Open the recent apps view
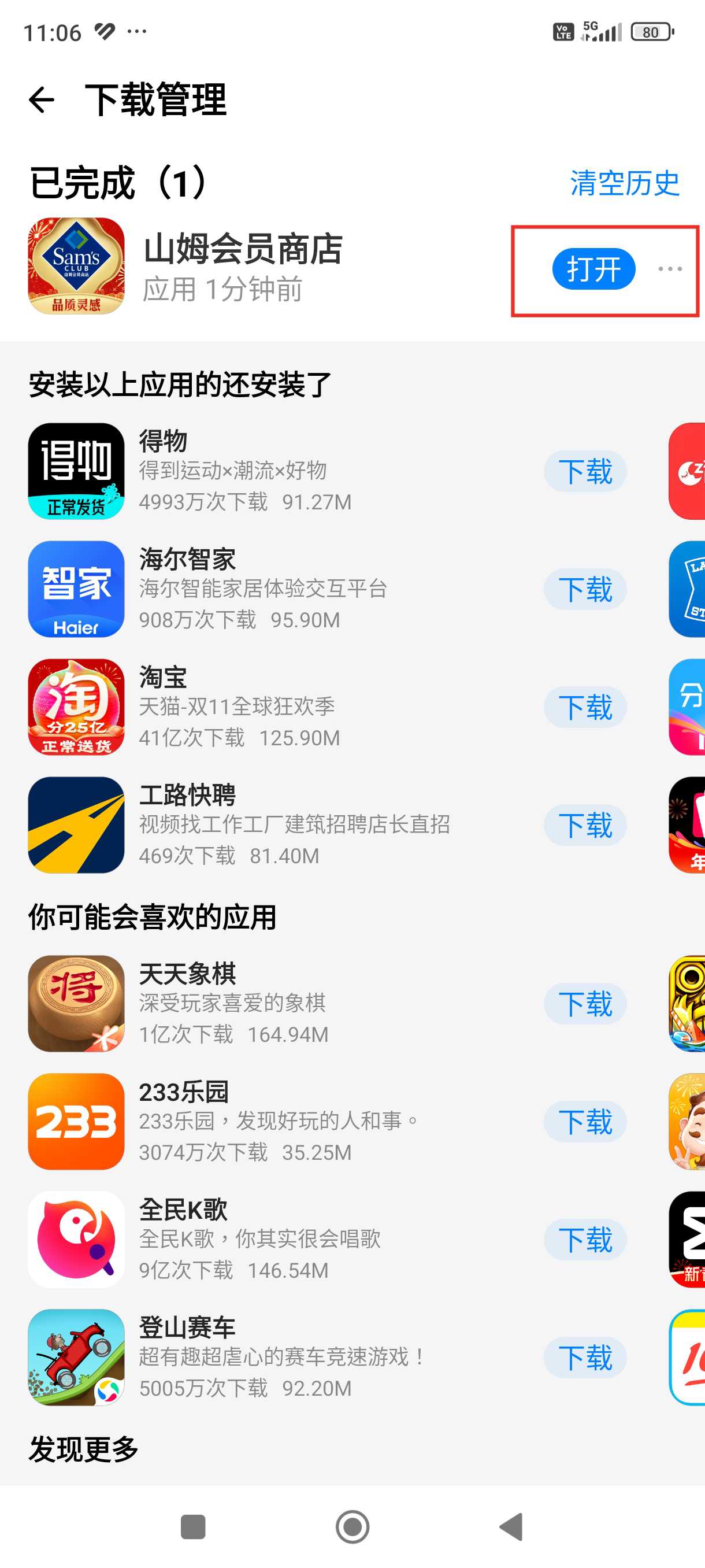Viewport: 705px width, 1568px height. click(193, 1526)
